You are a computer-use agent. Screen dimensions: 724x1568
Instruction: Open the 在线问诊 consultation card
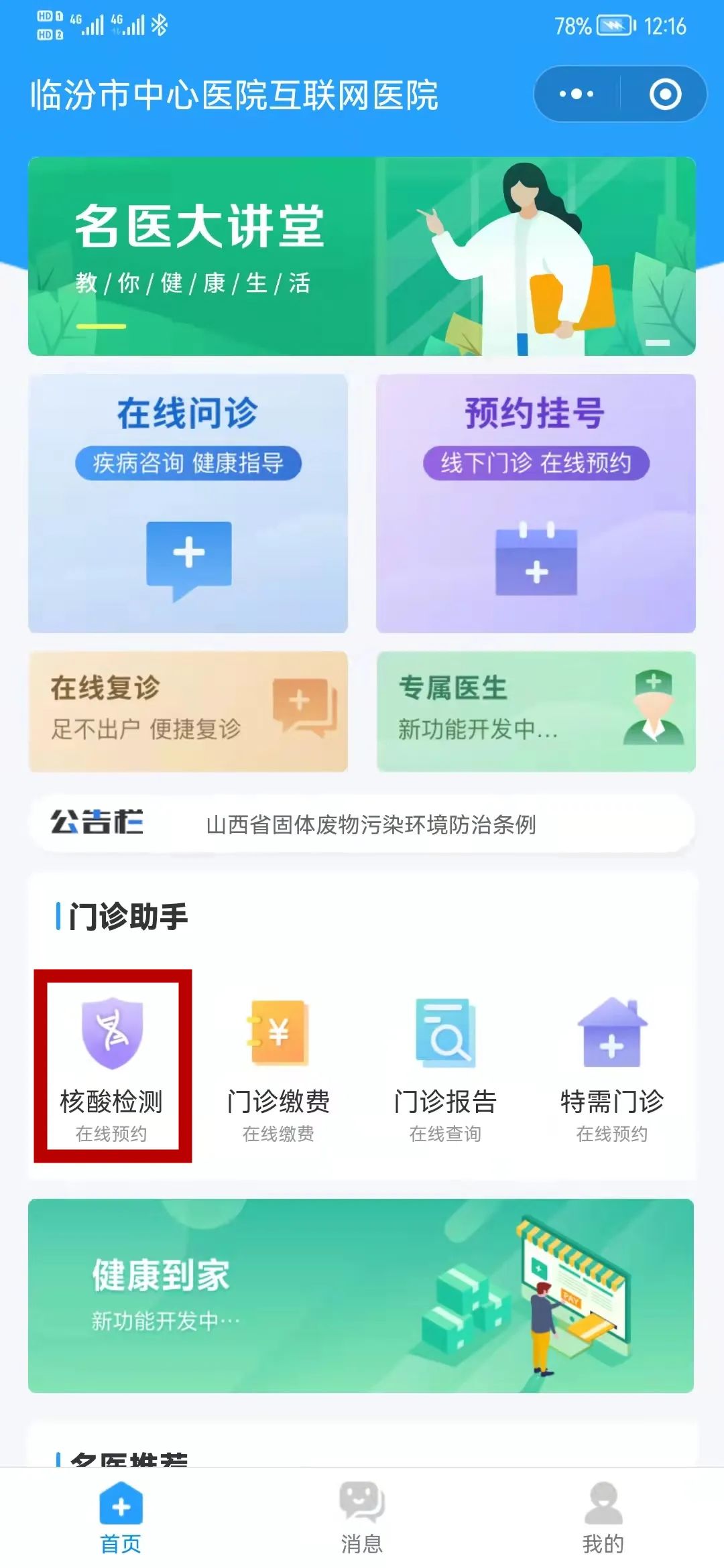point(190,503)
